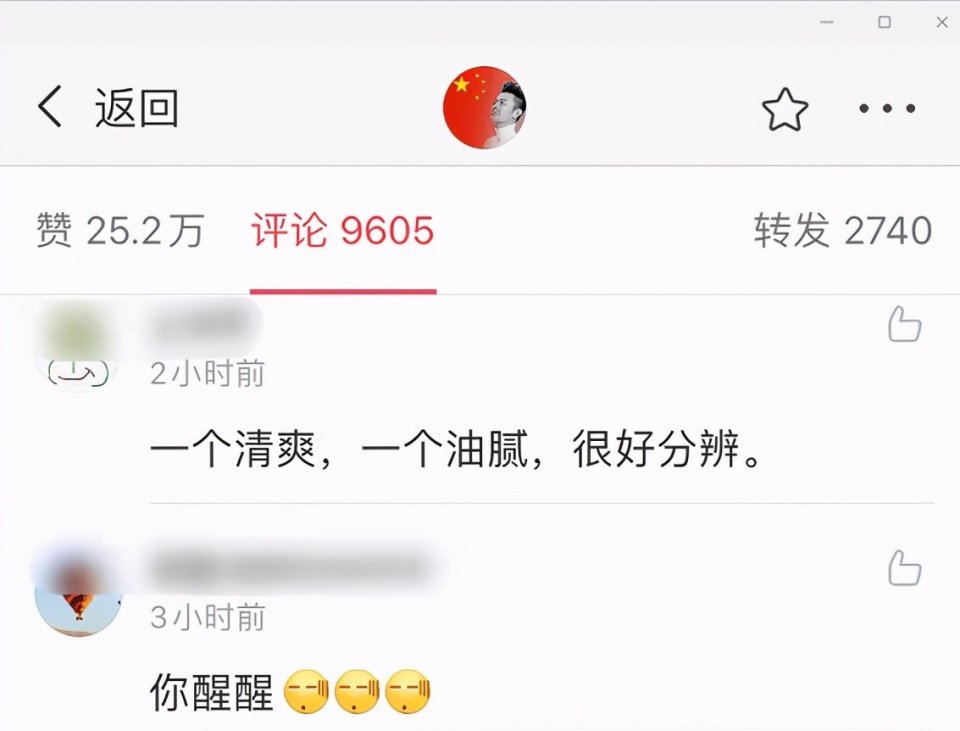Switch to the 赞 25.2万 tab

click(x=119, y=231)
